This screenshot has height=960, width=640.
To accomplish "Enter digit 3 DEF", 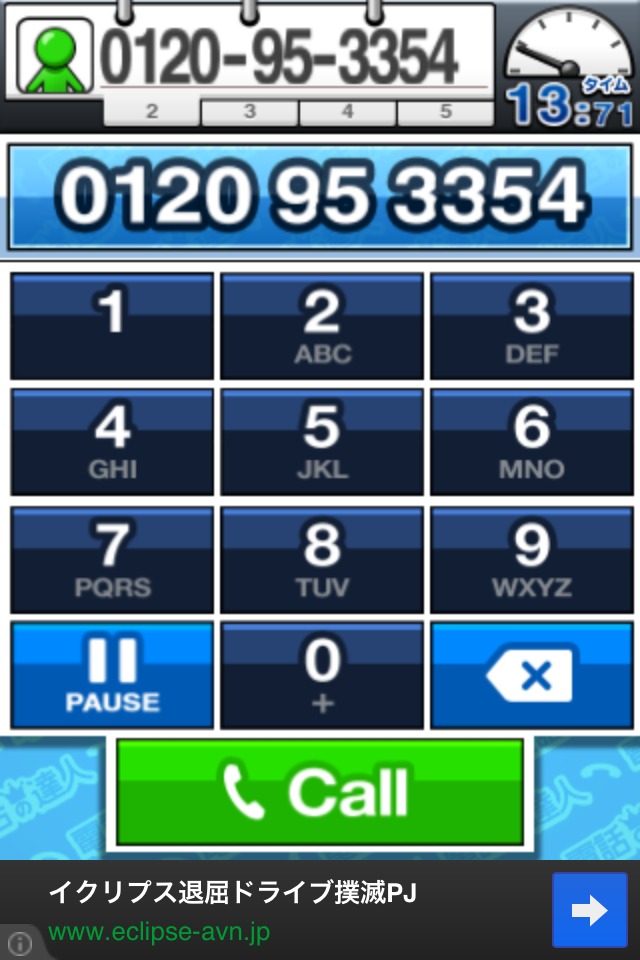I will (531, 326).
